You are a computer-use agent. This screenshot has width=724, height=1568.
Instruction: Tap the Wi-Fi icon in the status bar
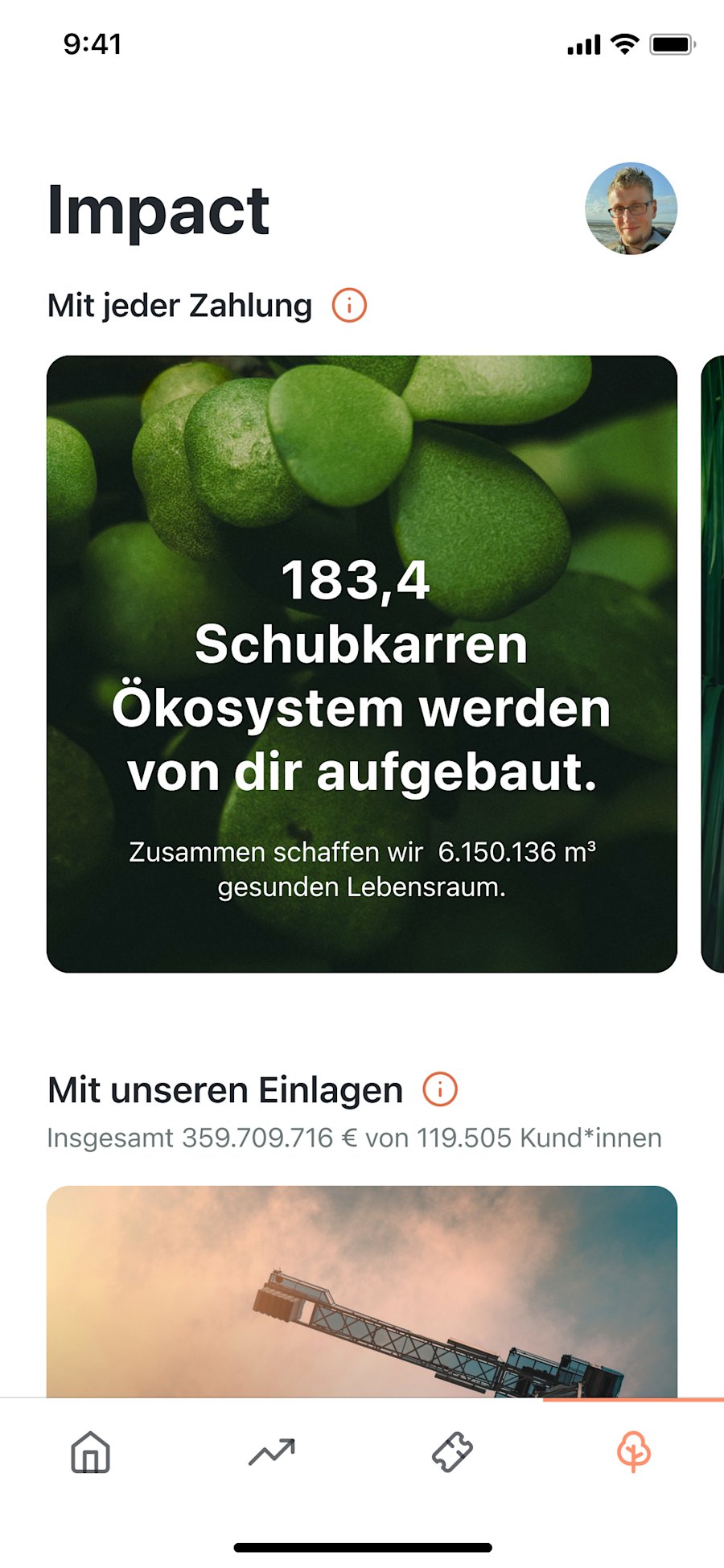623,45
